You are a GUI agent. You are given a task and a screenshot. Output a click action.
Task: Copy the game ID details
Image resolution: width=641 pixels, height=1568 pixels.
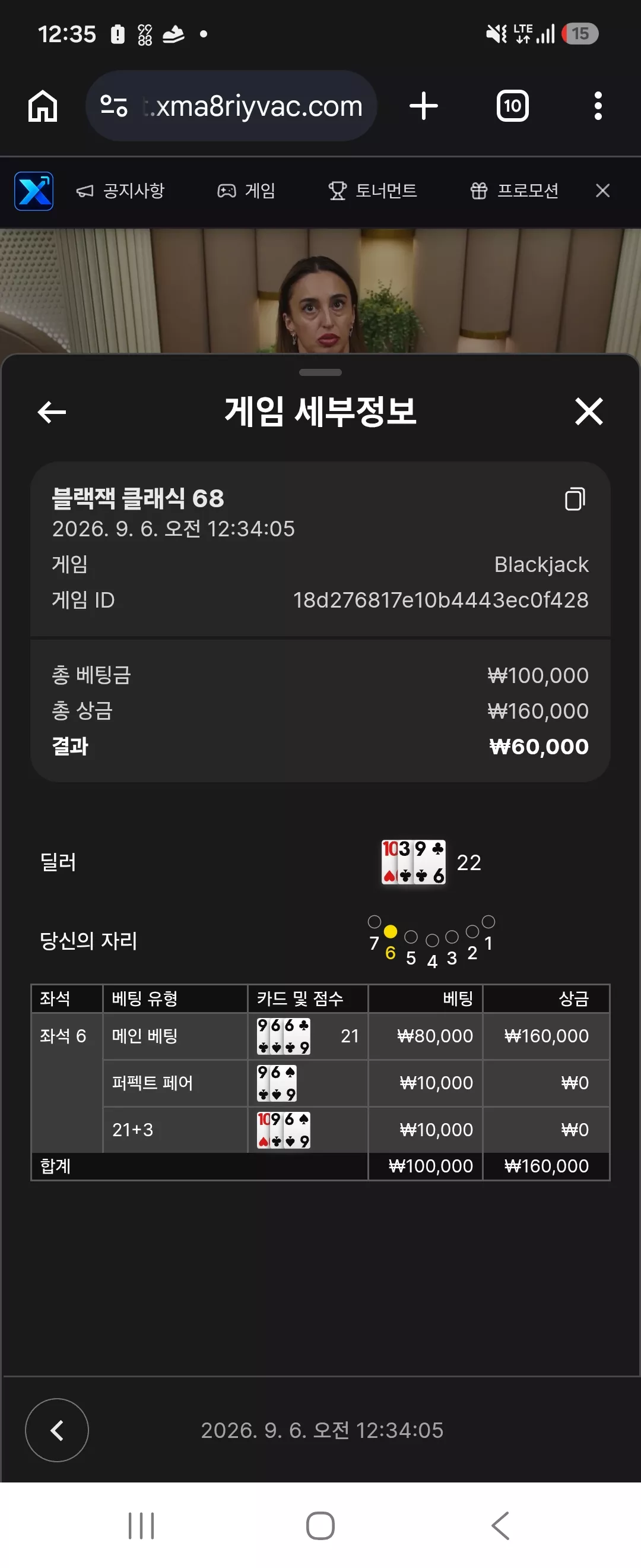575,498
